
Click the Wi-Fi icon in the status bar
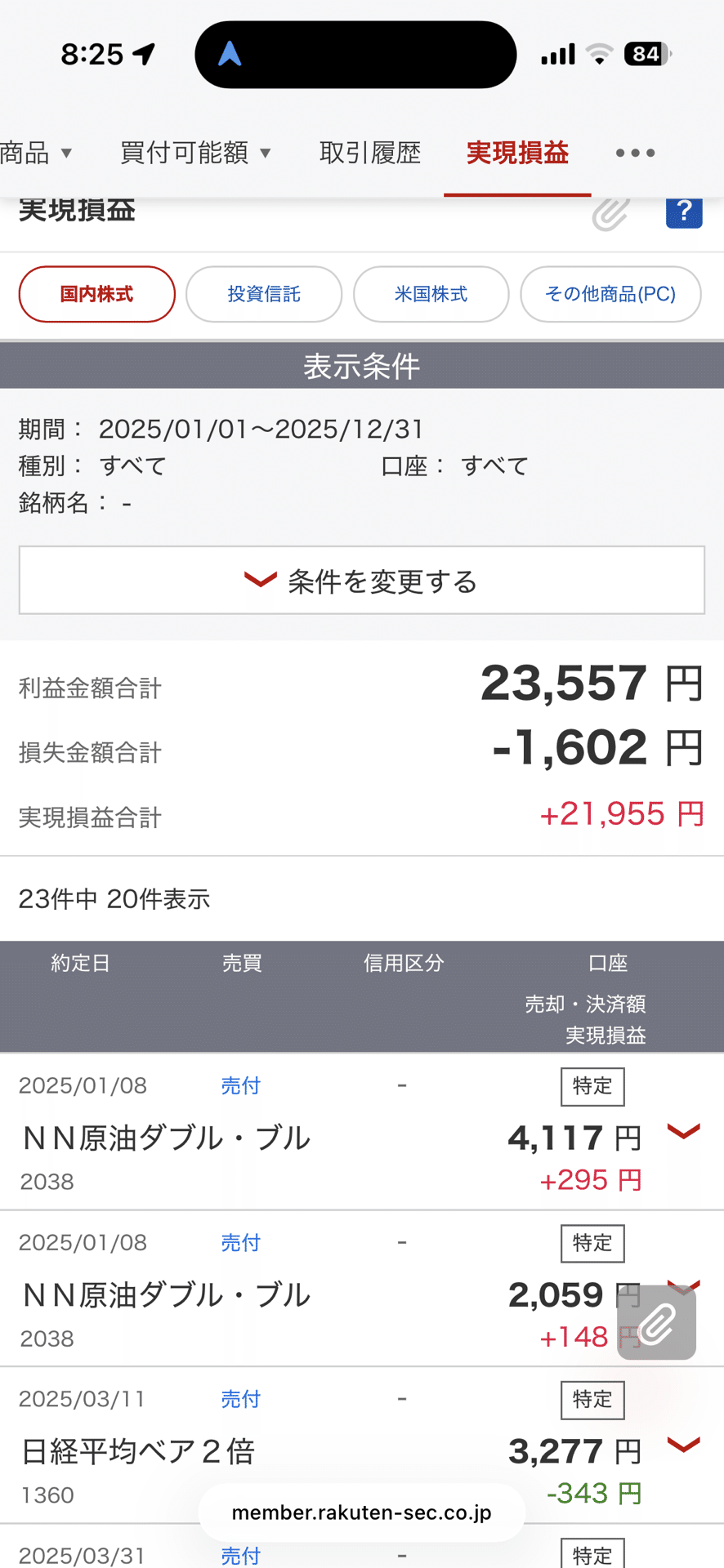[601, 54]
